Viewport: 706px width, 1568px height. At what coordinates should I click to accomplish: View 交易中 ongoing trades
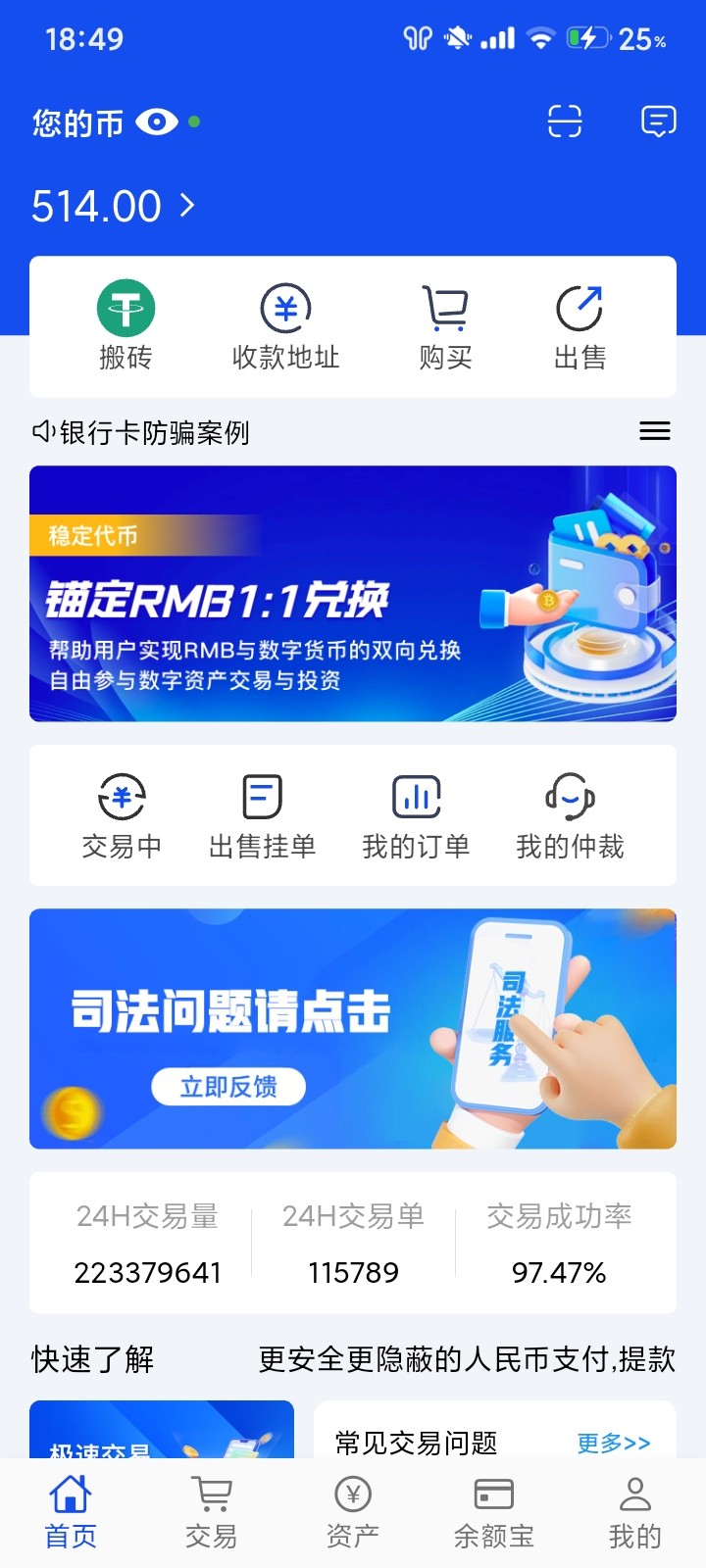(x=122, y=815)
